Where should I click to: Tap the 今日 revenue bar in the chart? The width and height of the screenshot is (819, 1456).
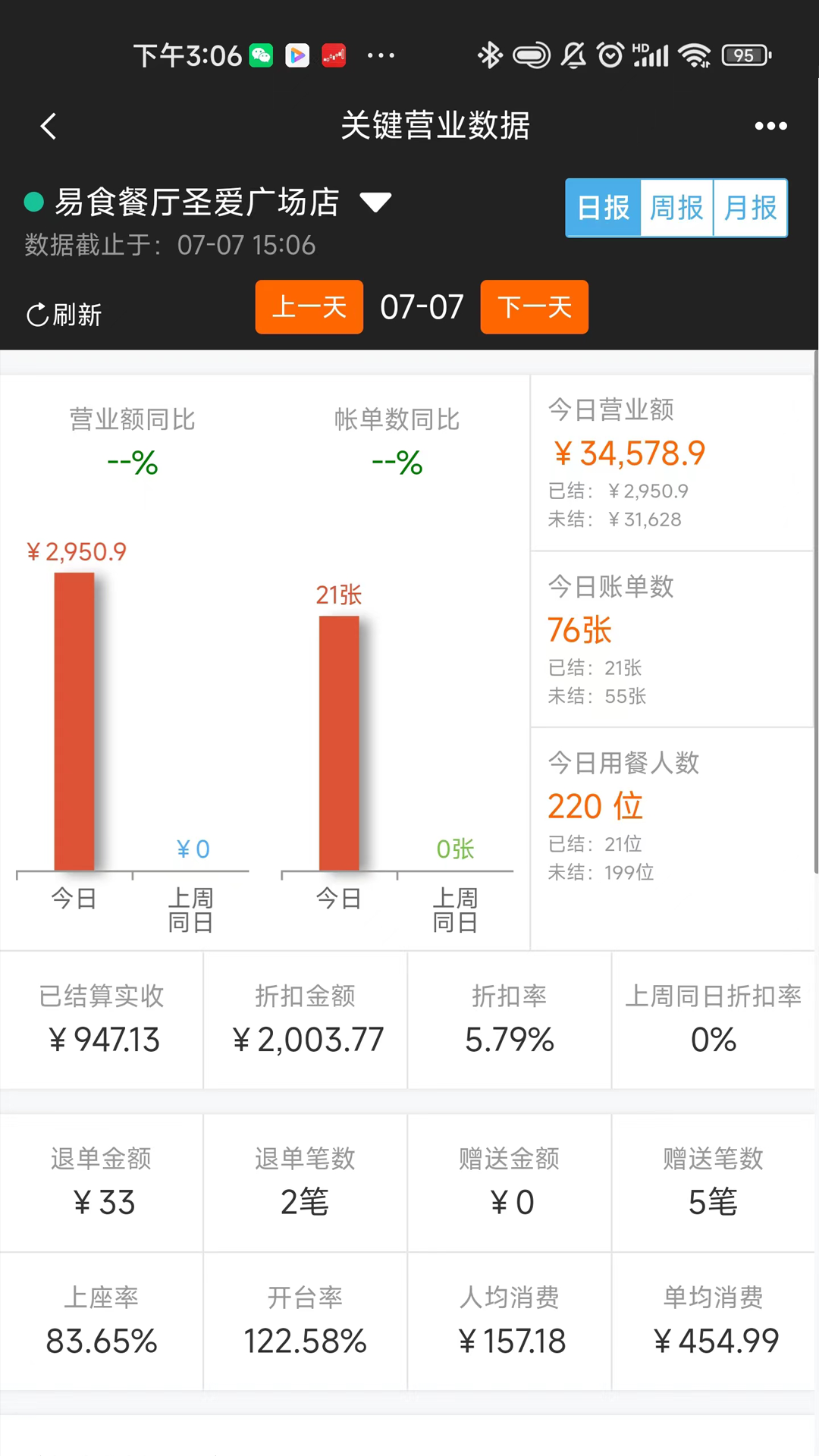74,720
